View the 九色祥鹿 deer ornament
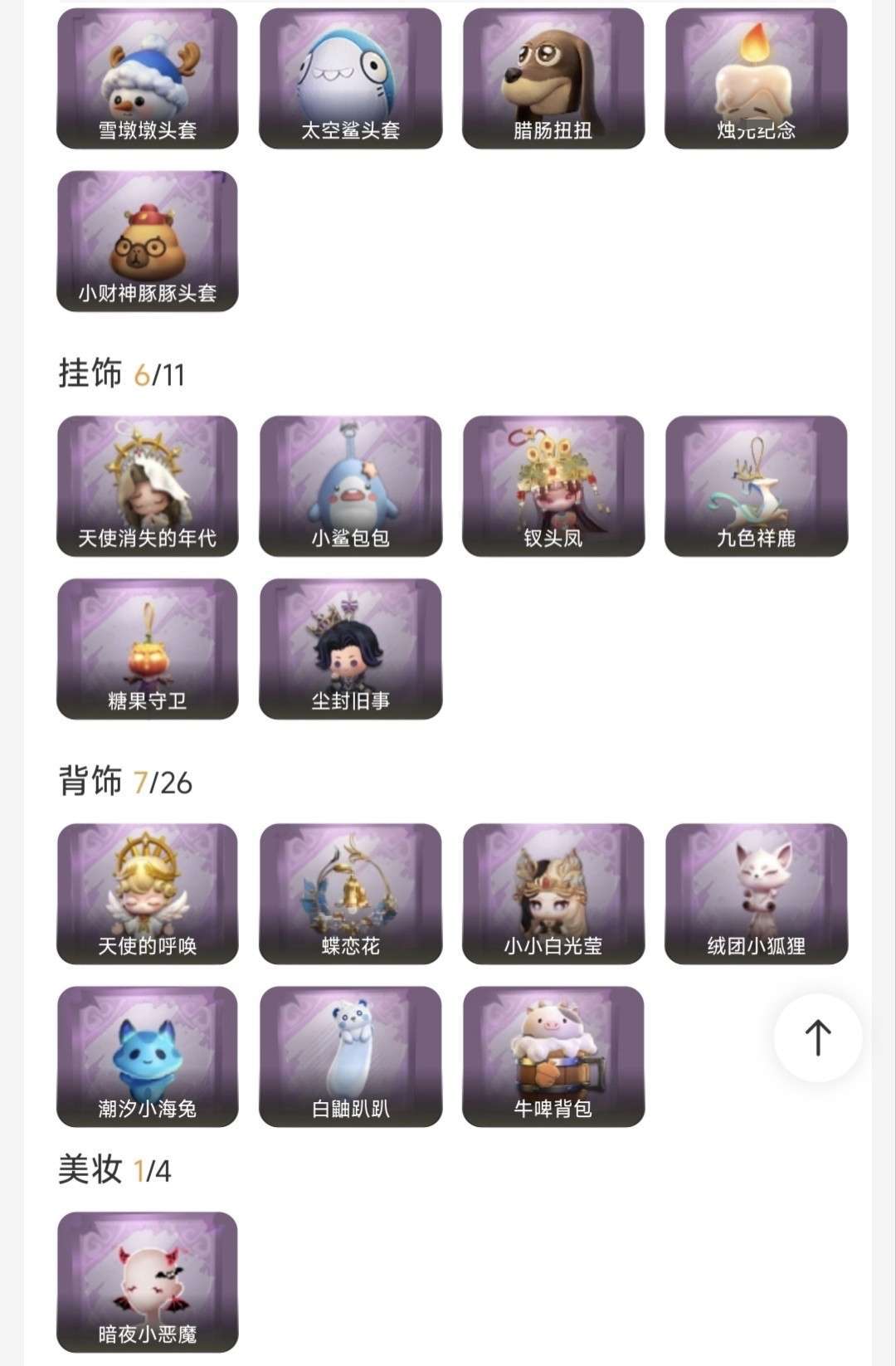Viewport: 896px width, 1366px height. click(x=757, y=485)
